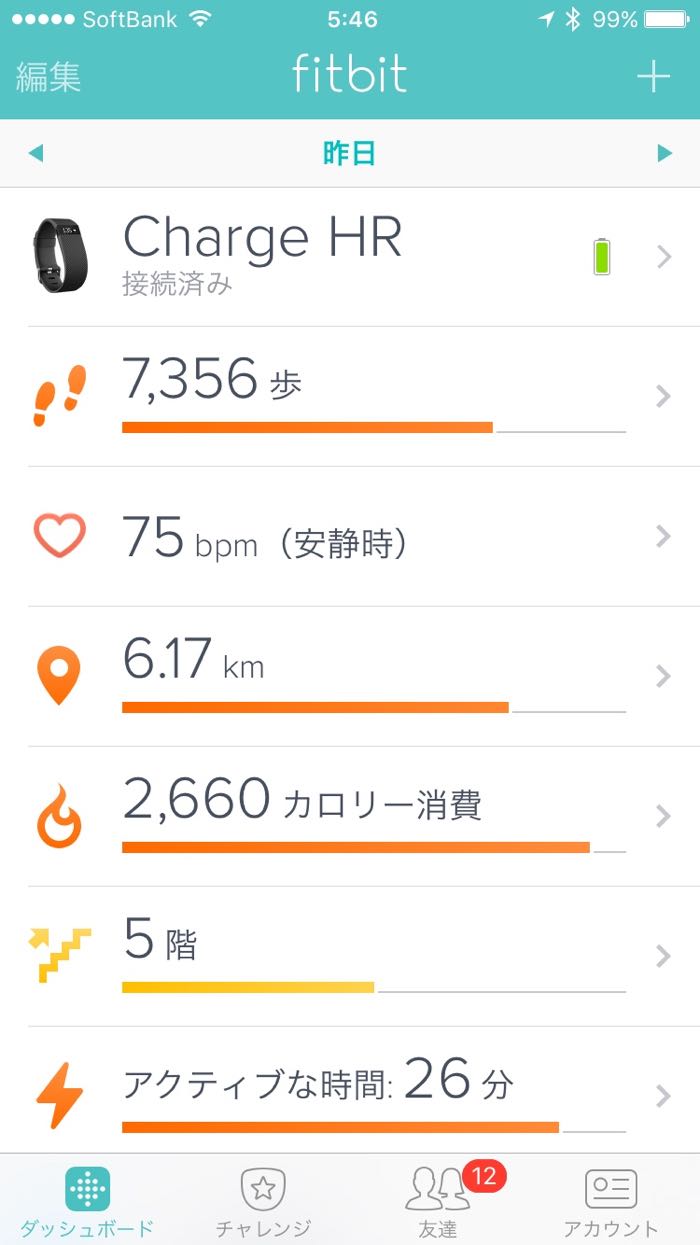Open the 6.17 km distance row
This screenshot has width=700, height=1245.
[x=350, y=677]
